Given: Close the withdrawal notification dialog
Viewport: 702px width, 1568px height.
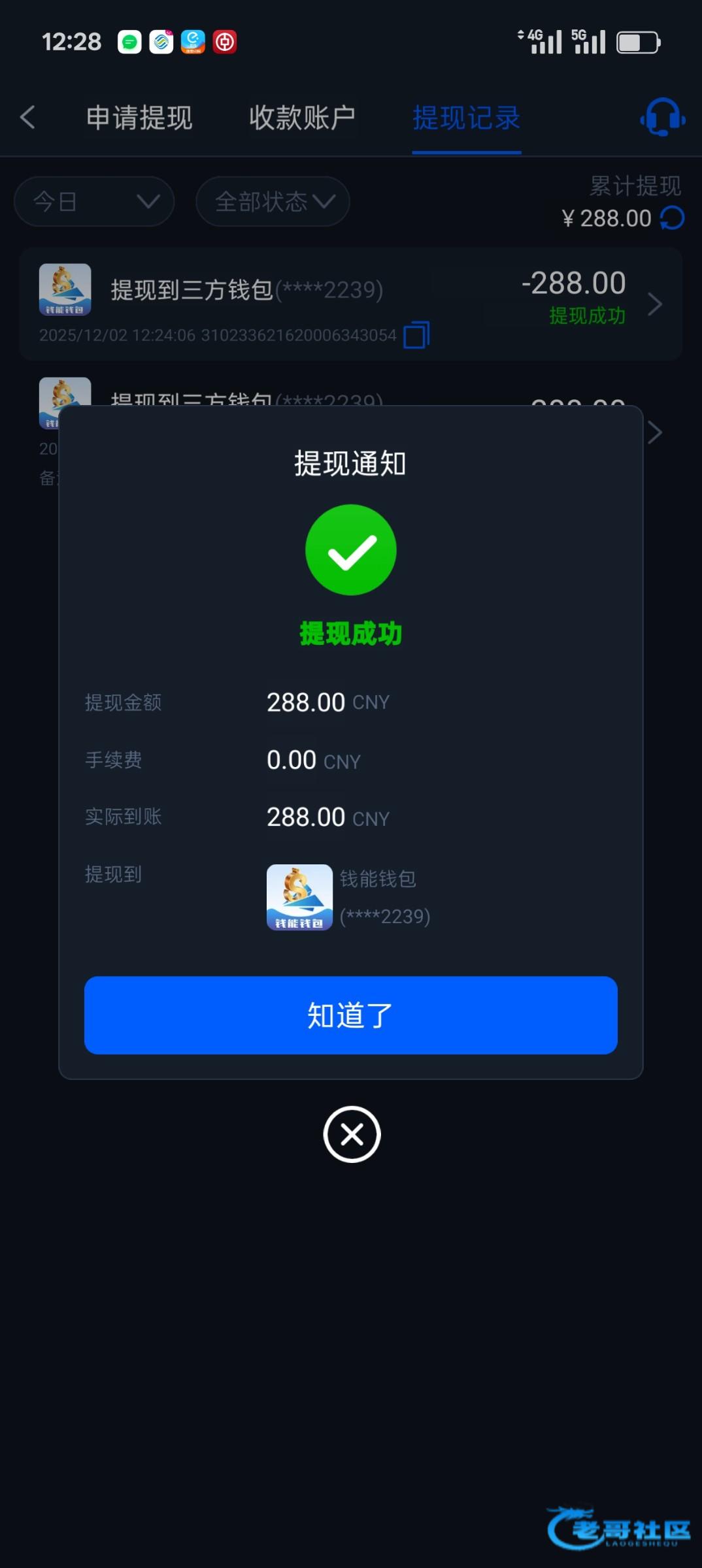Looking at the screenshot, I should (352, 1134).
